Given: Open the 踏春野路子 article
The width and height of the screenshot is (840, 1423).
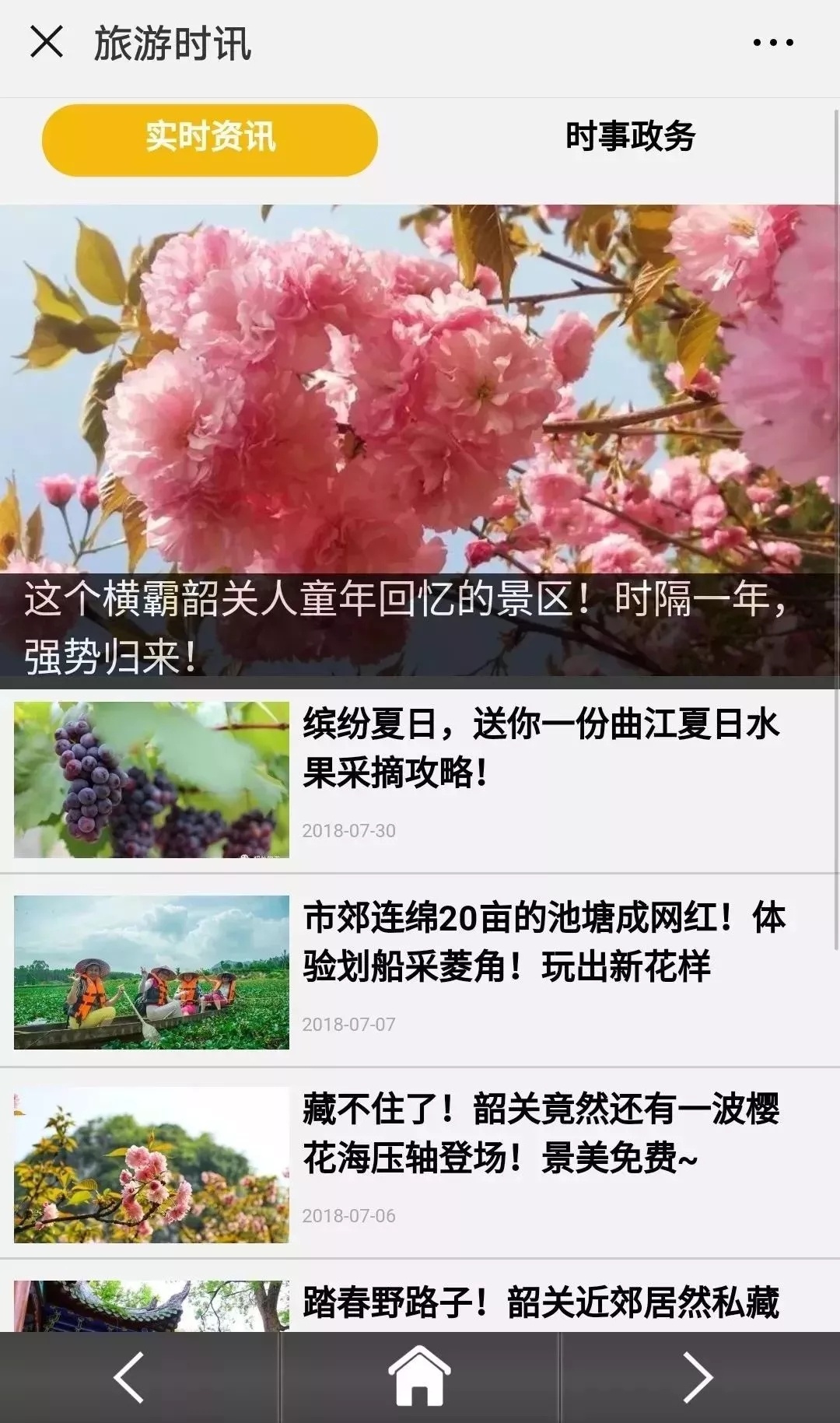Looking at the screenshot, I should [540, 1302].
